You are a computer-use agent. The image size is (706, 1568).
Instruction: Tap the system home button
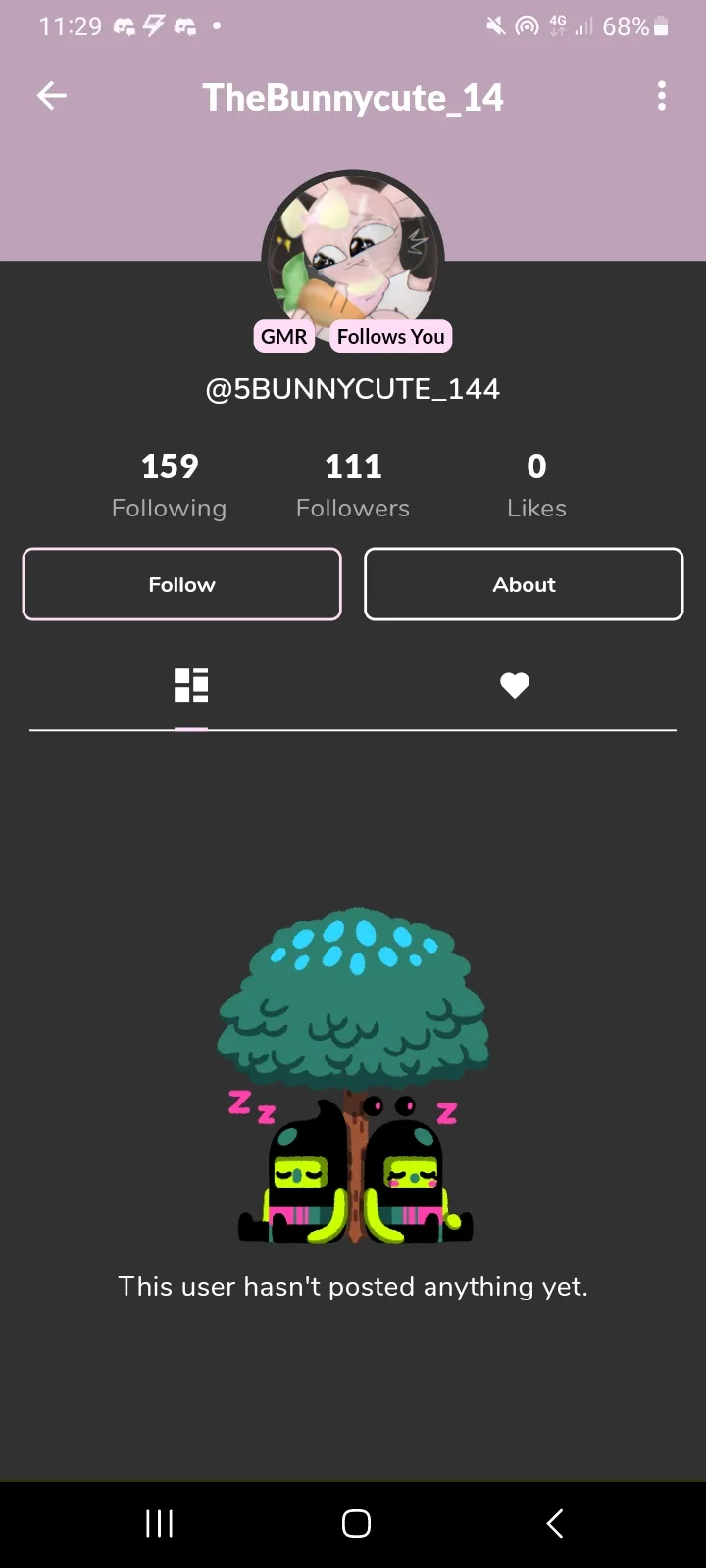tap(356, 1523)
